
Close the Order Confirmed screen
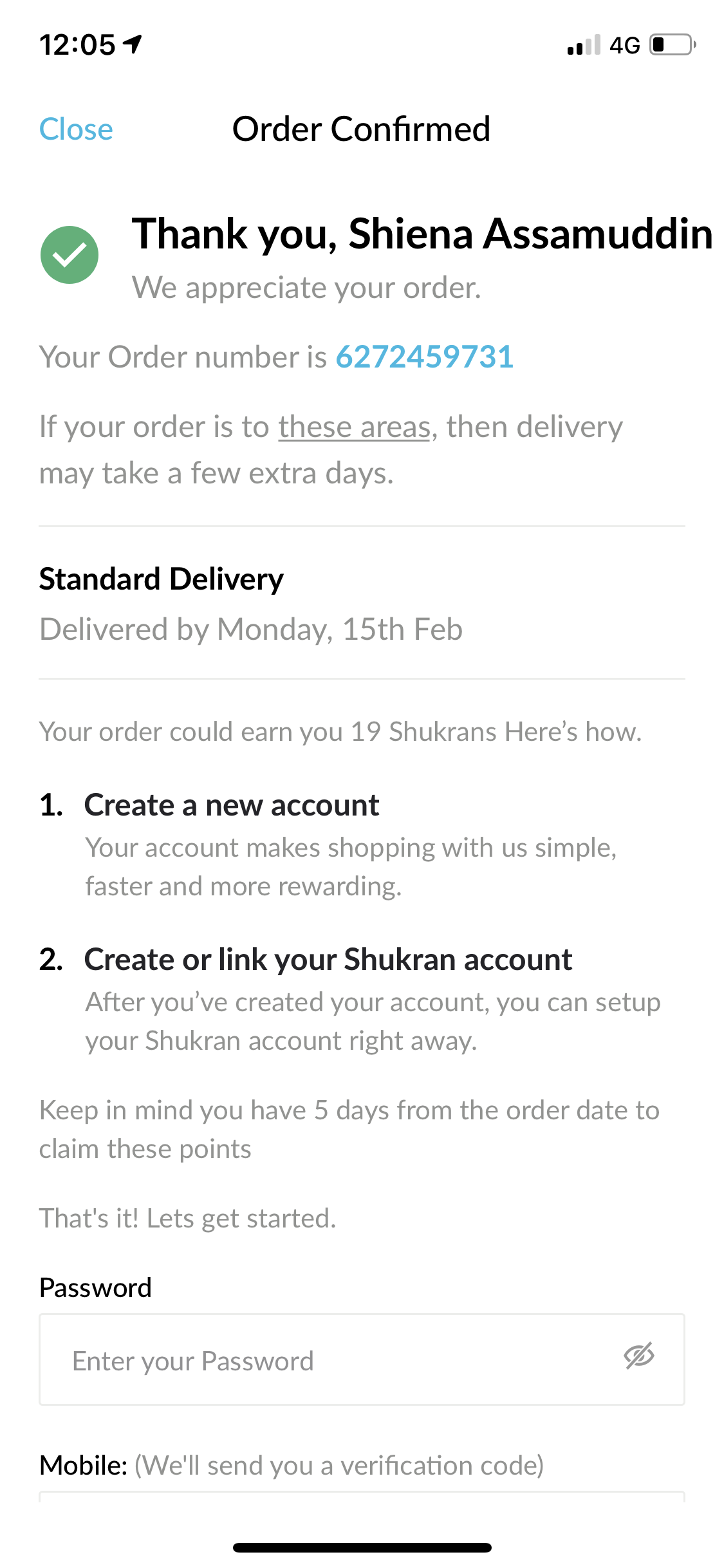(76, 129)
